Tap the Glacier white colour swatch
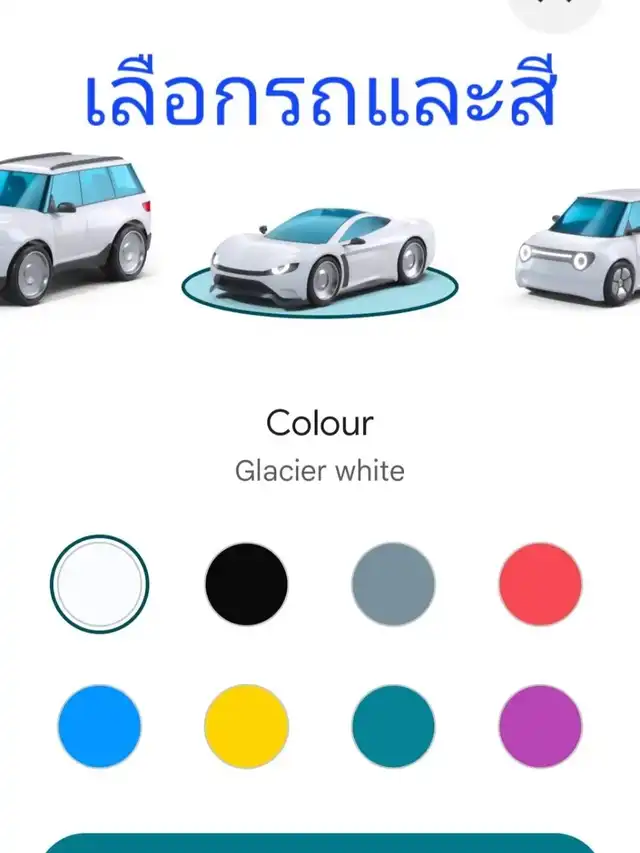640x853 pixels. 99,584
